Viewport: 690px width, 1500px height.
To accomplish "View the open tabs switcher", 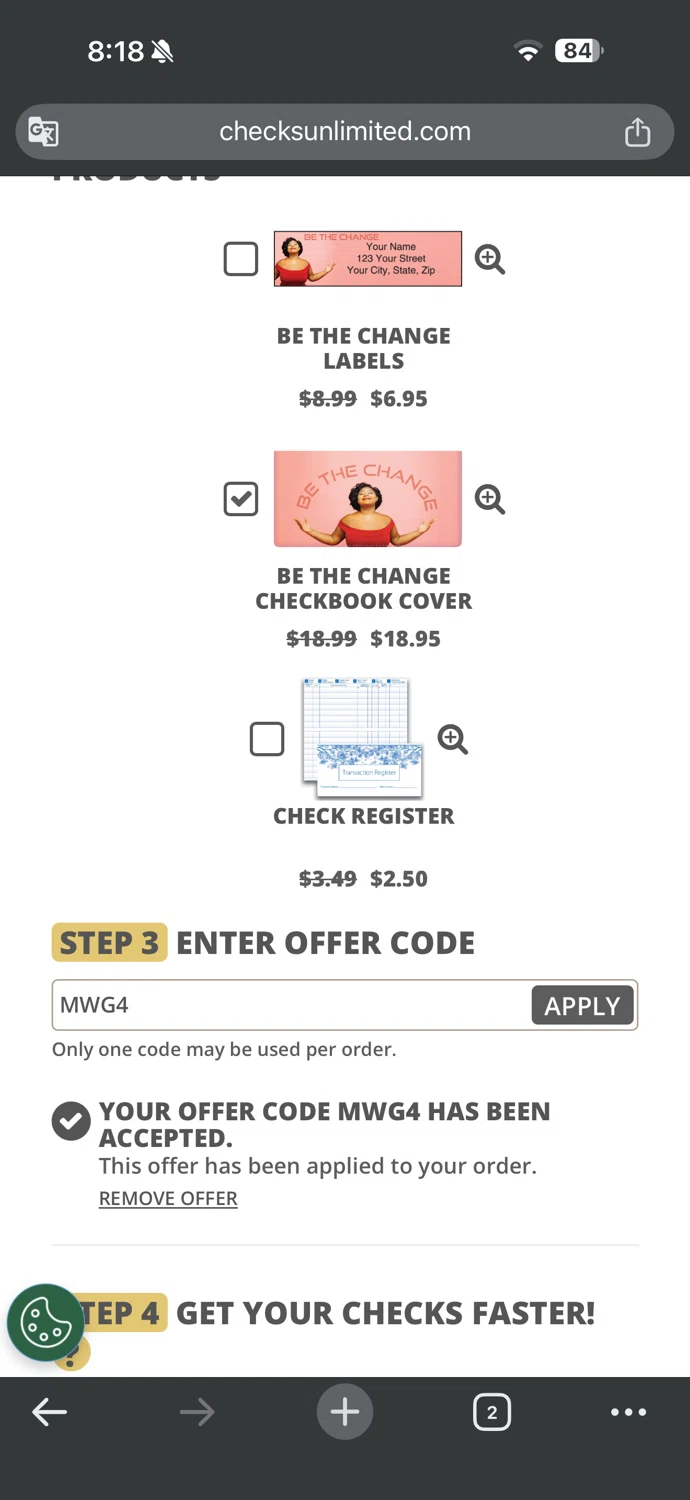I will (x=491, y=1412).
